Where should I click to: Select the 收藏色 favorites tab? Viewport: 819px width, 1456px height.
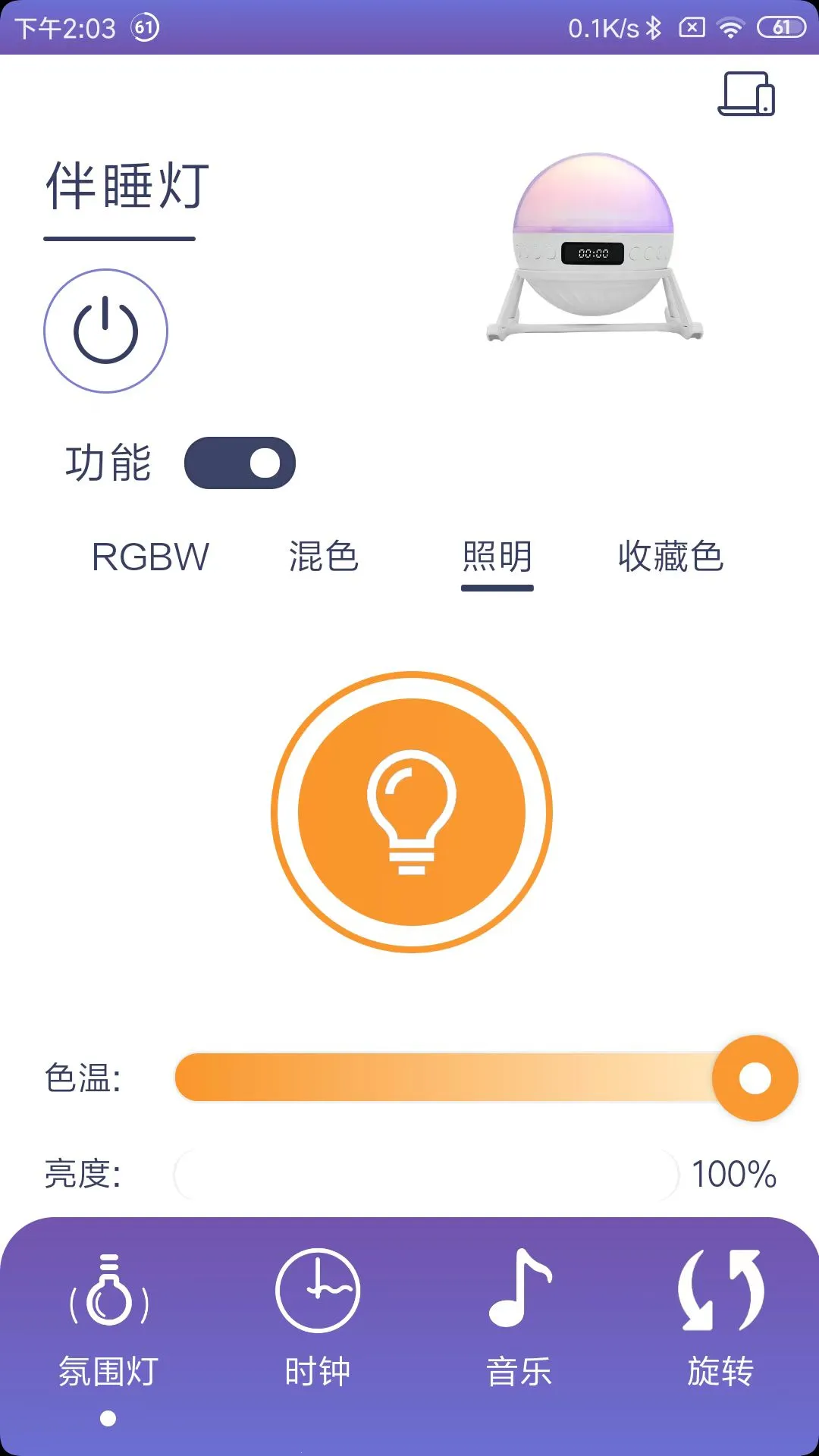(x=671, y=556)
